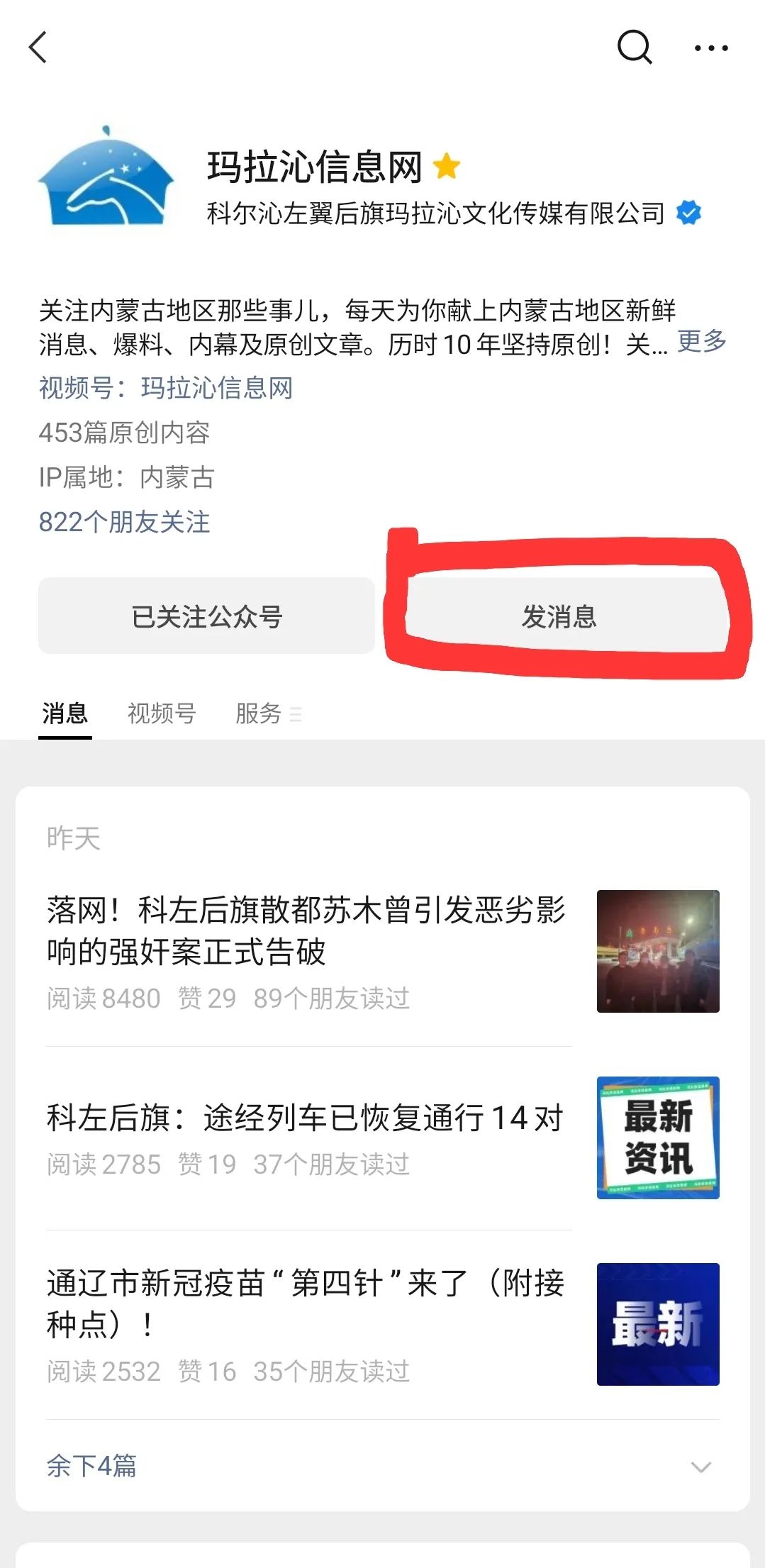Switch to the 消息 tab
The height and width of the screenshot is (1568, 765).
click(65, 713)
